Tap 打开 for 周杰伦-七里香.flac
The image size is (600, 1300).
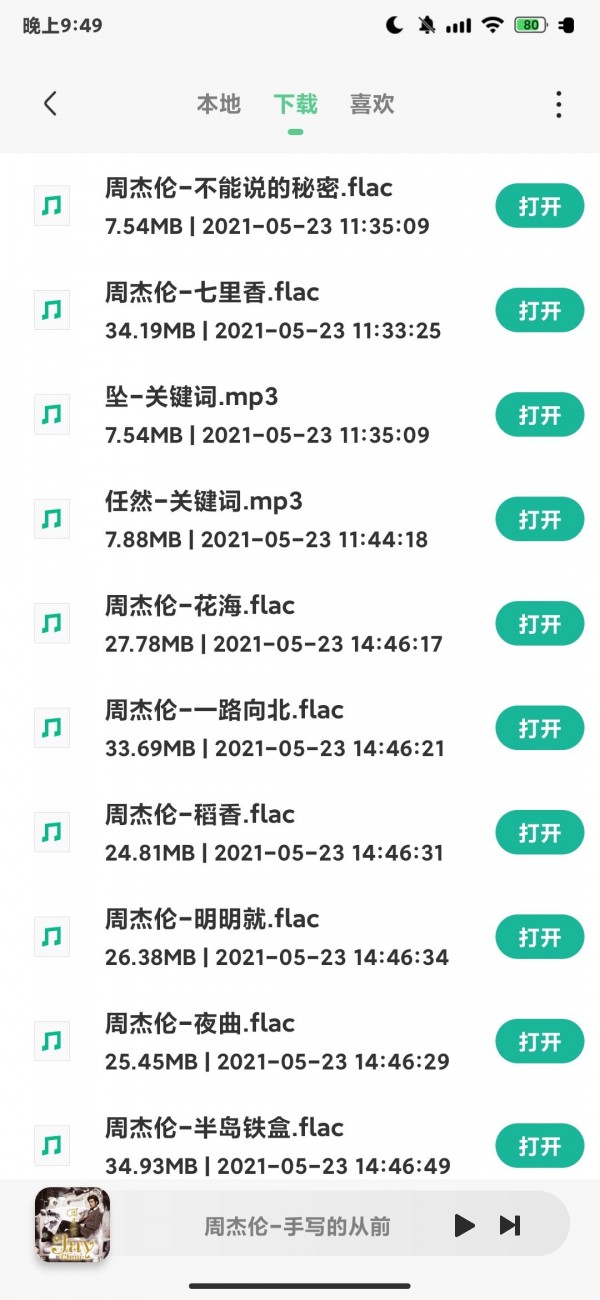tap(539, 311)
